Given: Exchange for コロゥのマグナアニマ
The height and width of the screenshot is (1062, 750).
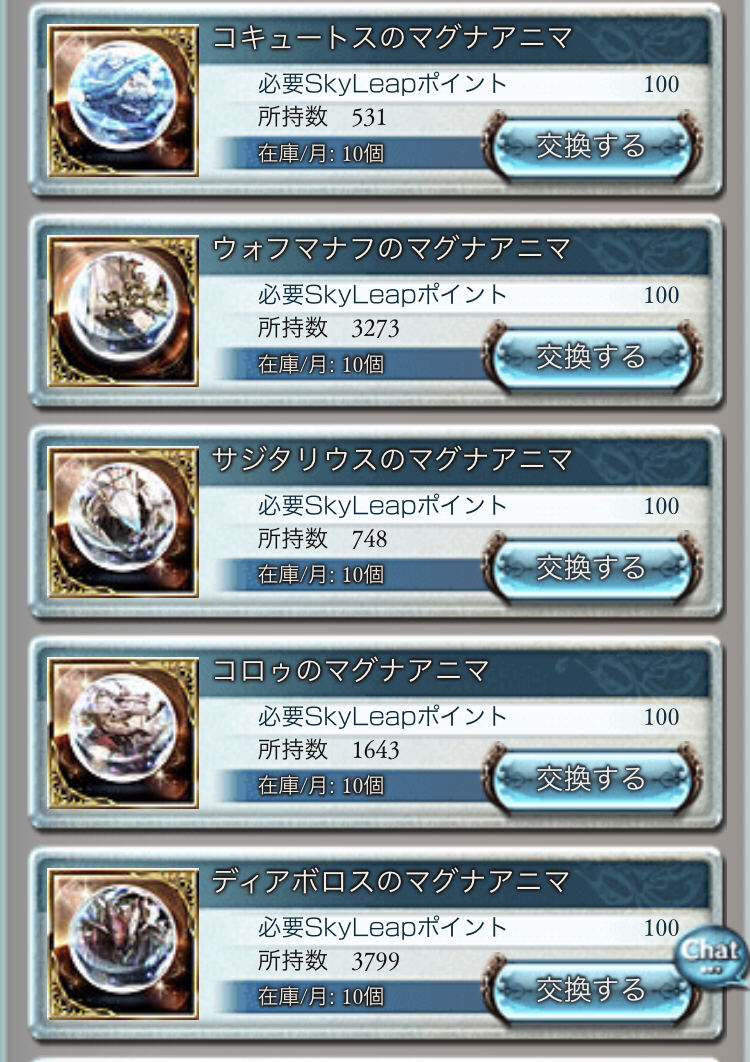Looking at the screenshot, I should tap(591, 779).
